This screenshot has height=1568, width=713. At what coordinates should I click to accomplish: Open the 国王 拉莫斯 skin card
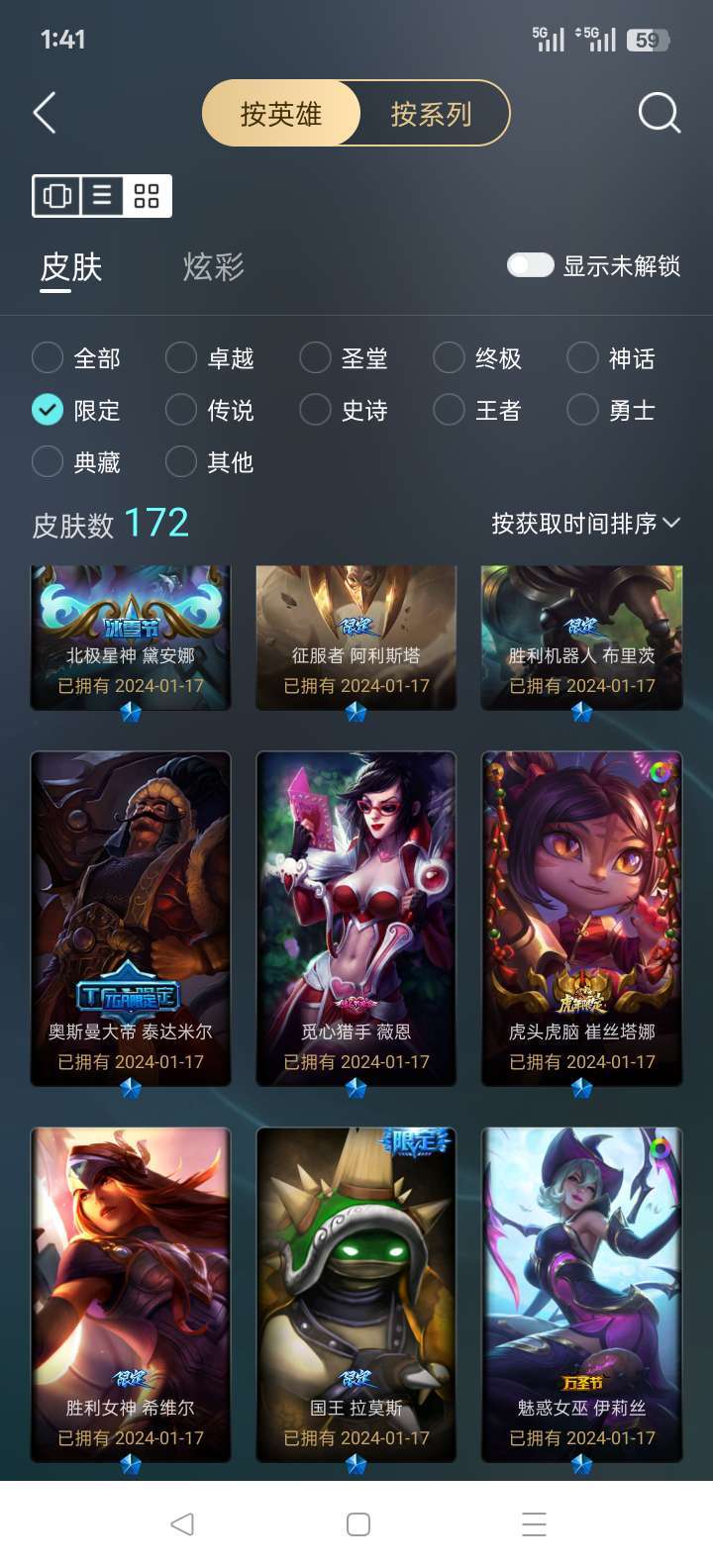click(x=356, y=1295)
